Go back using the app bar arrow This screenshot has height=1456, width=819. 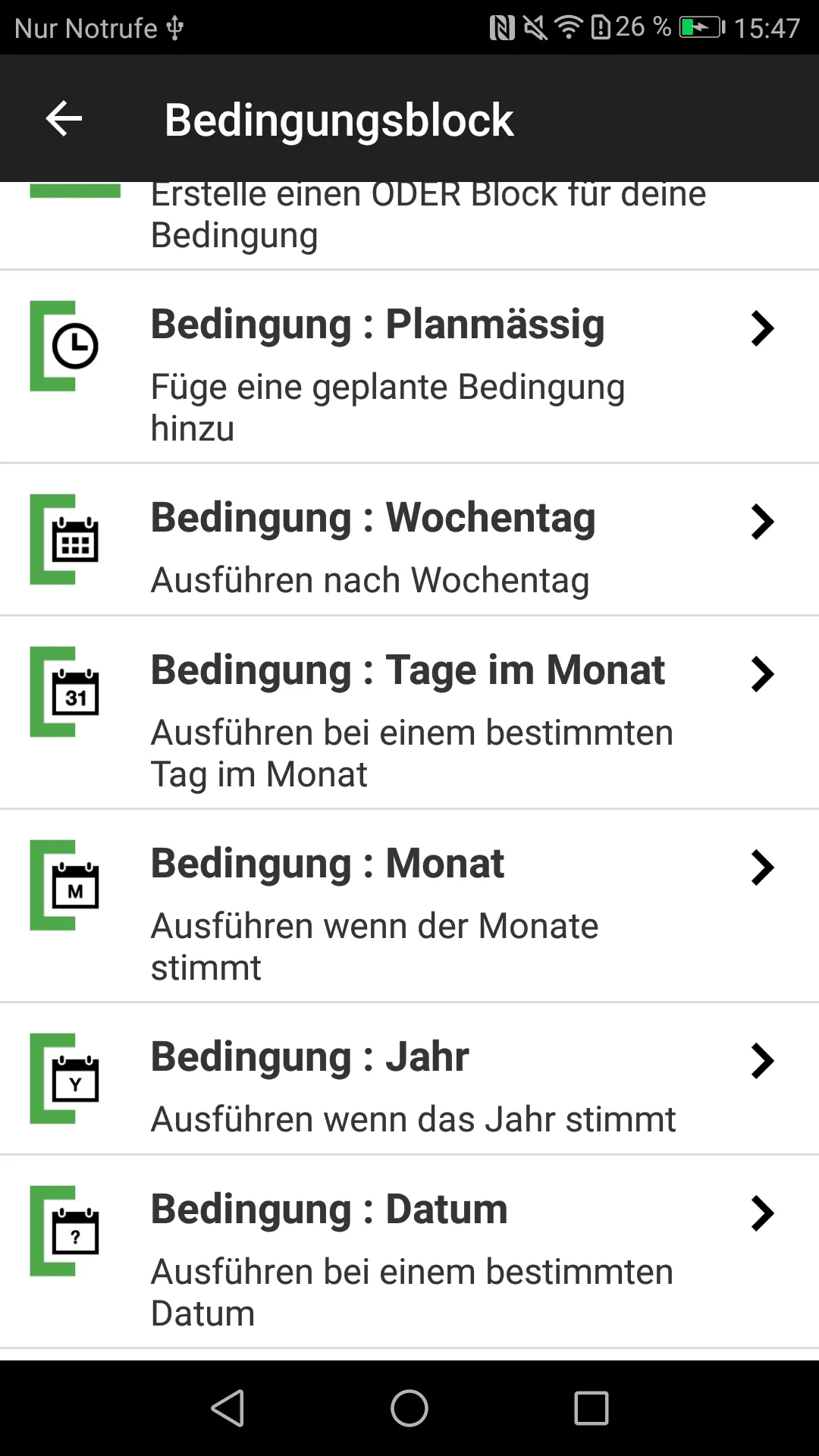[x=64, y=119]
